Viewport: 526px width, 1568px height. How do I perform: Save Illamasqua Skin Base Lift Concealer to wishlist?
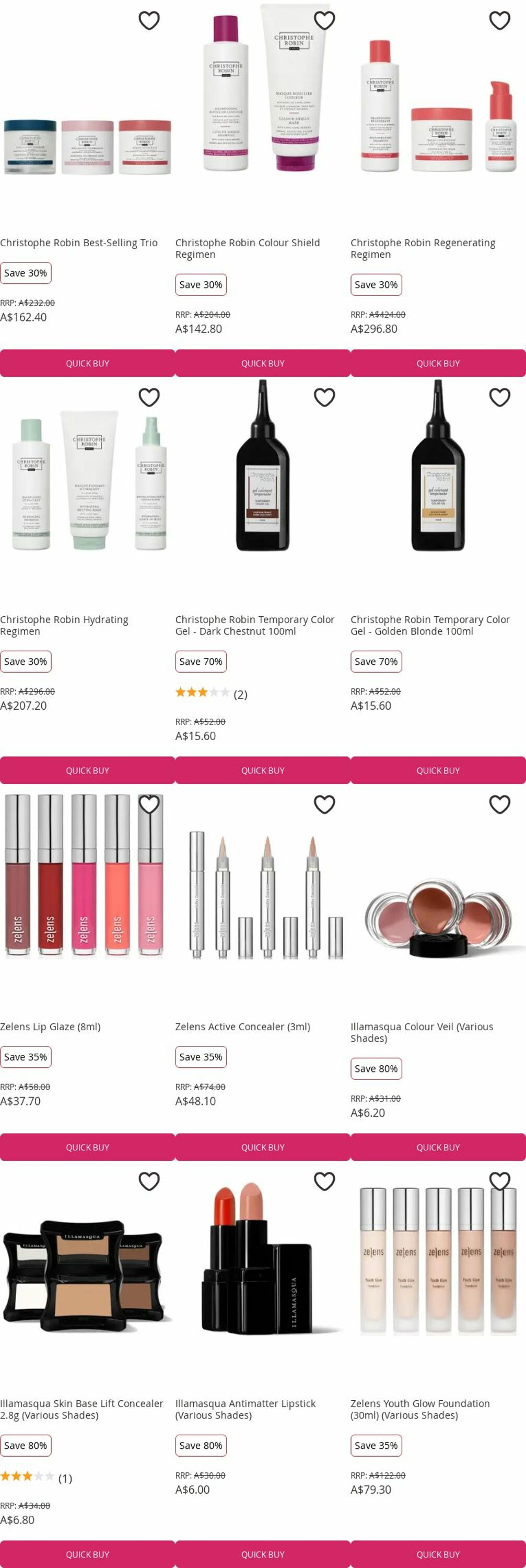tap(149, 1181)
